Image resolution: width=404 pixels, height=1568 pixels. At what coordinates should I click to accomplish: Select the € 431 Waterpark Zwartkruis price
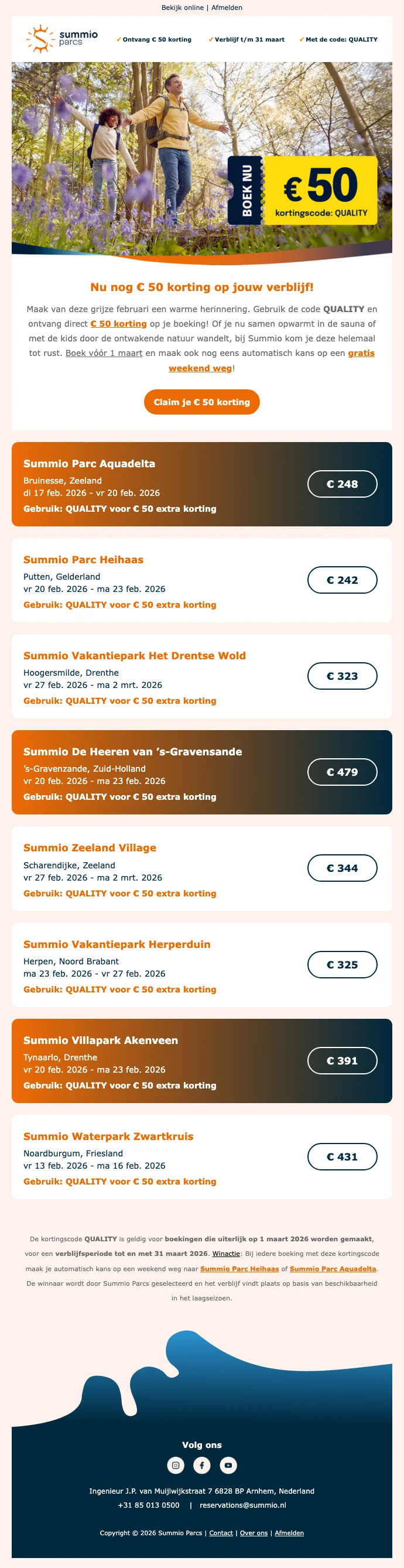[x=342, y=1156]
